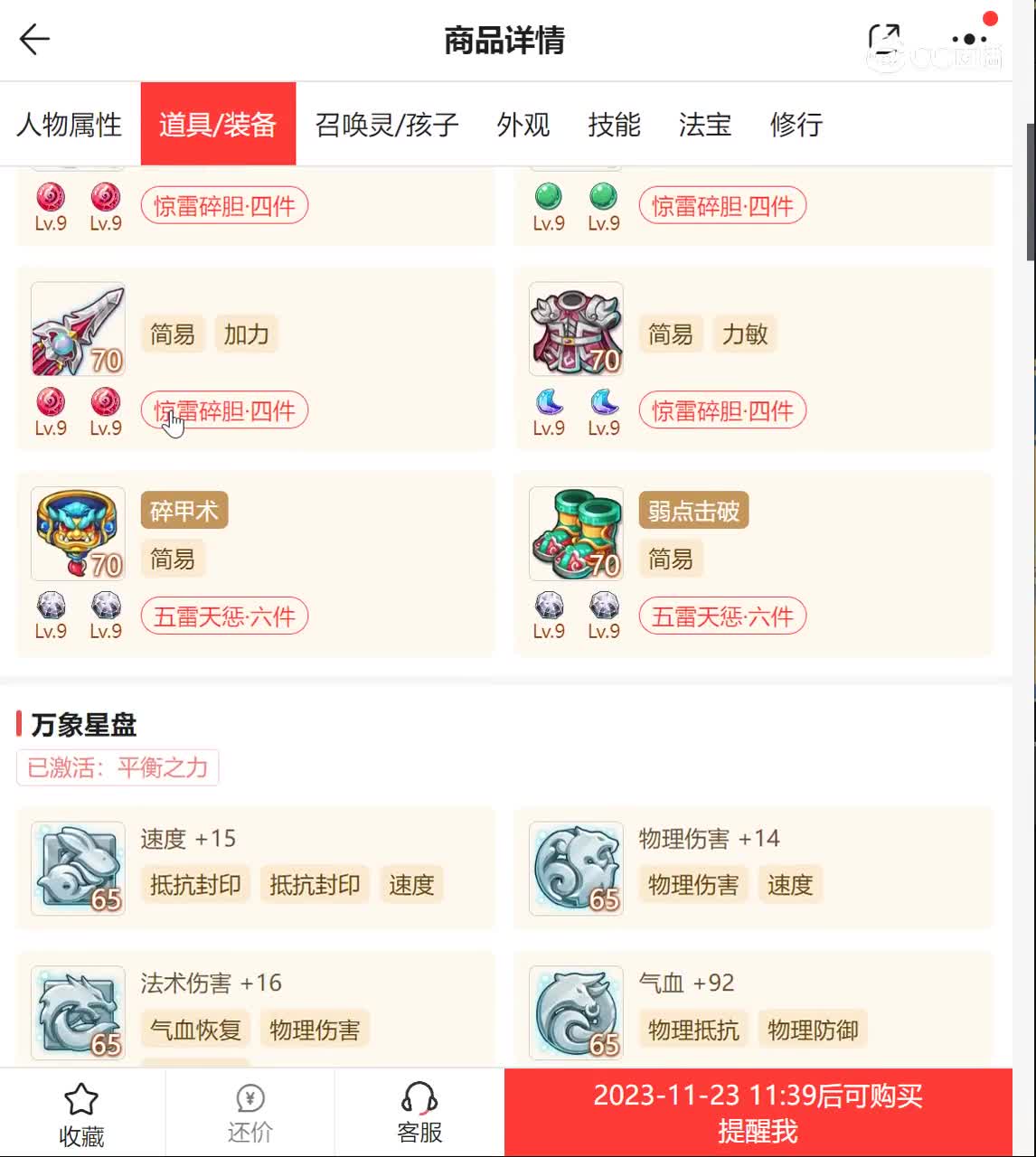Switch to the 召唤灵/孩子 tab
The image size is (1036, 1157).
coord(387,124)
